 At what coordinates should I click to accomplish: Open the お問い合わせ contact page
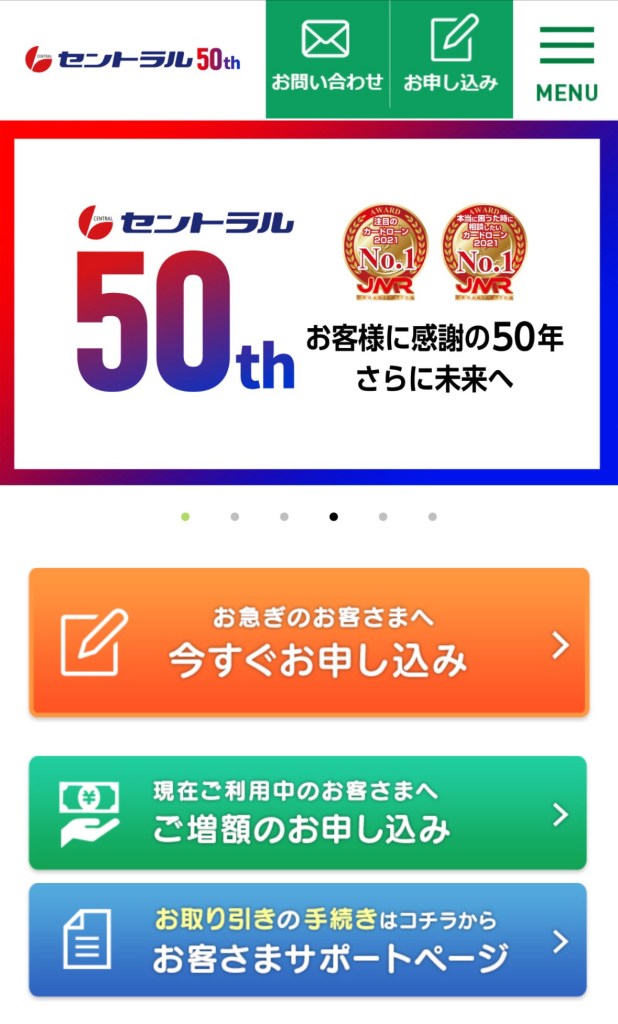click(327, 59)
